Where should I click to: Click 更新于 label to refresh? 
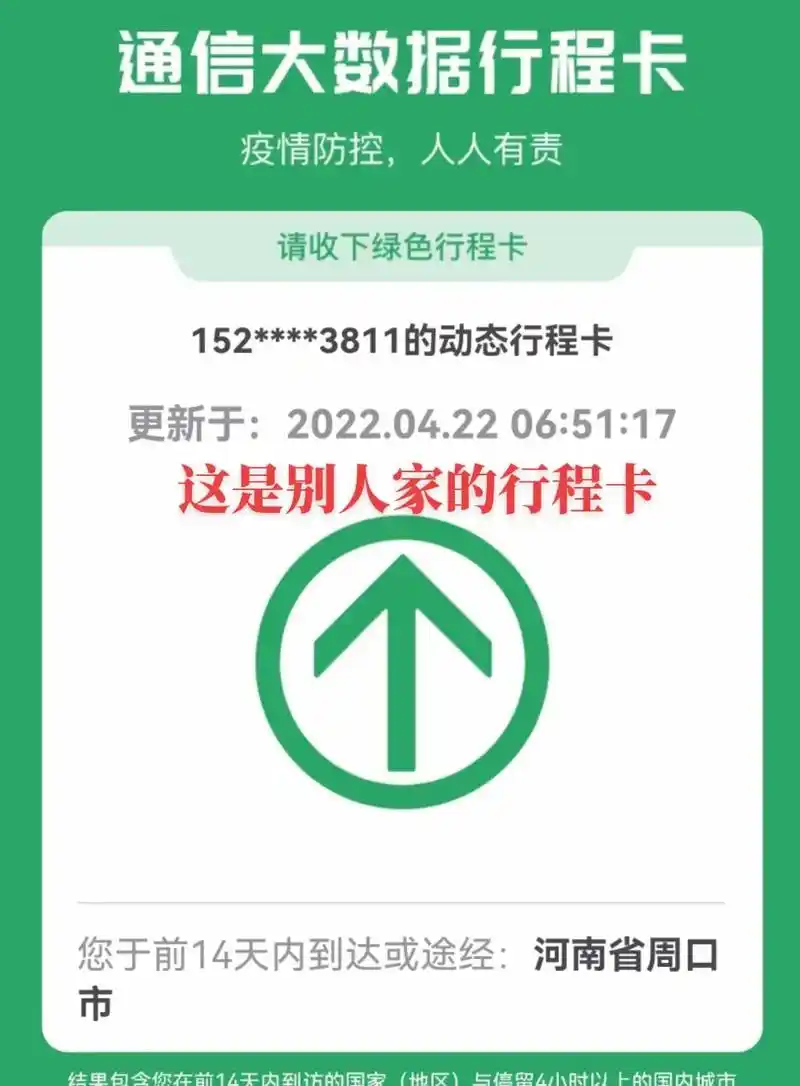pos(185,423)
